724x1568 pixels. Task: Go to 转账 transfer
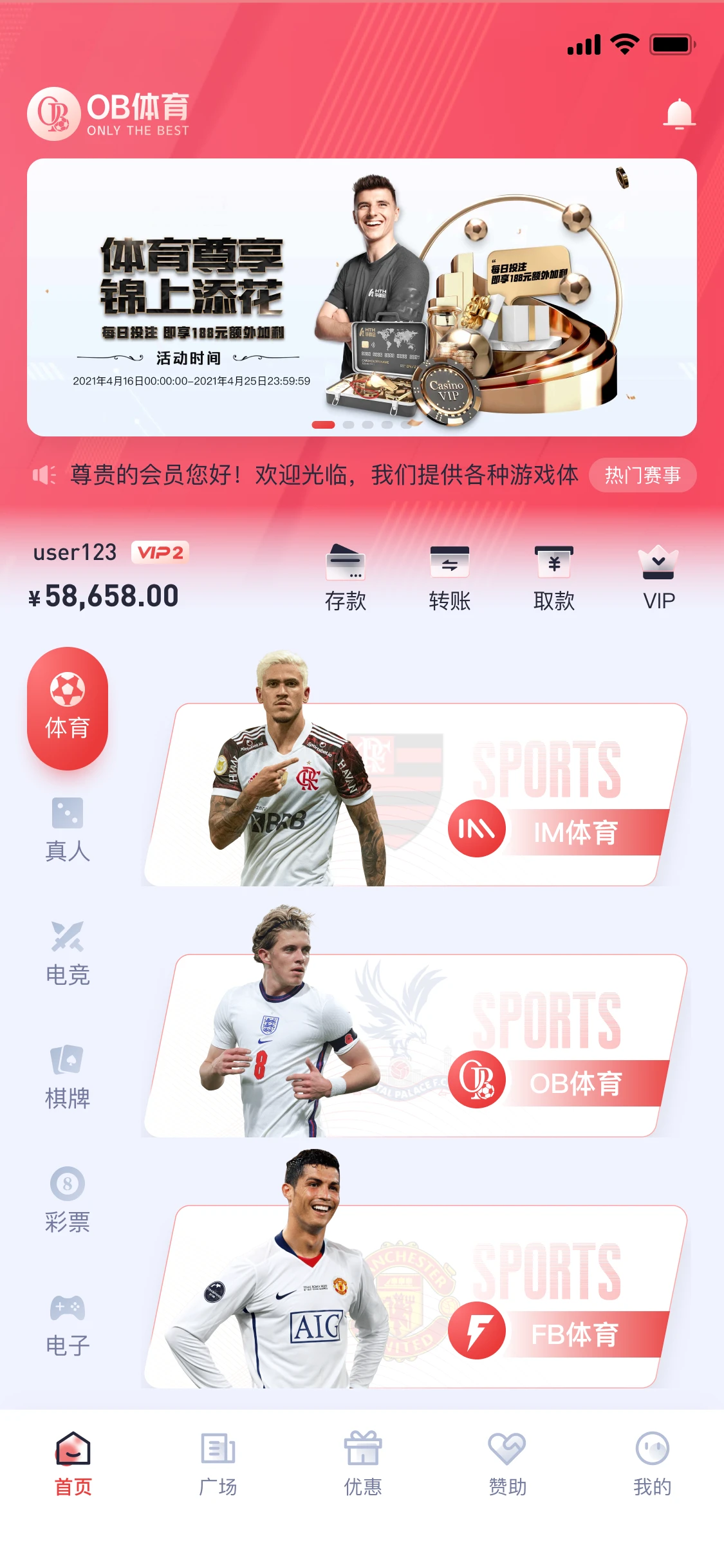pyautogui.click(x=450, y=577)
